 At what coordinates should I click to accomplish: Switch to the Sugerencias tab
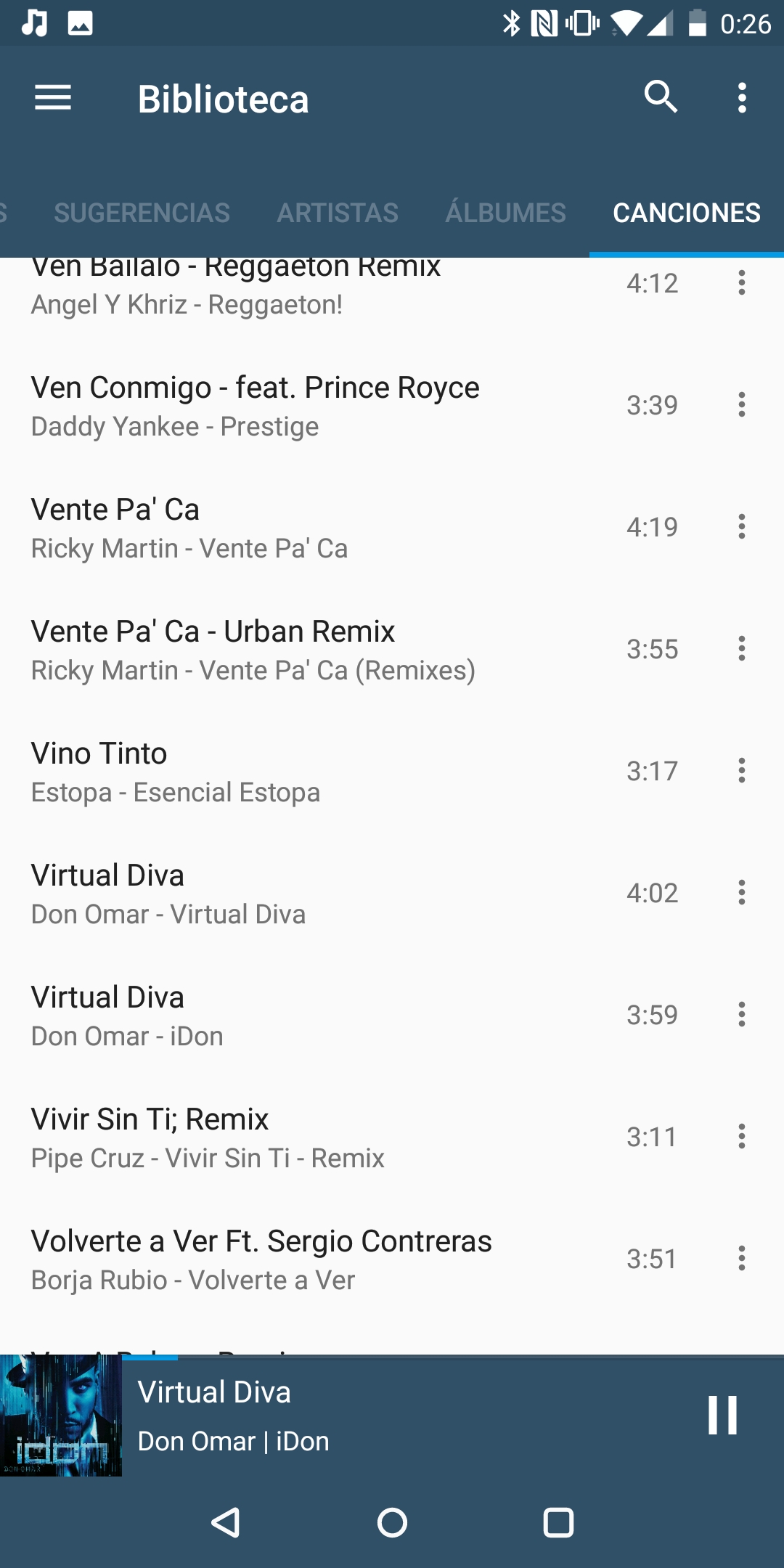coord(142,213)
